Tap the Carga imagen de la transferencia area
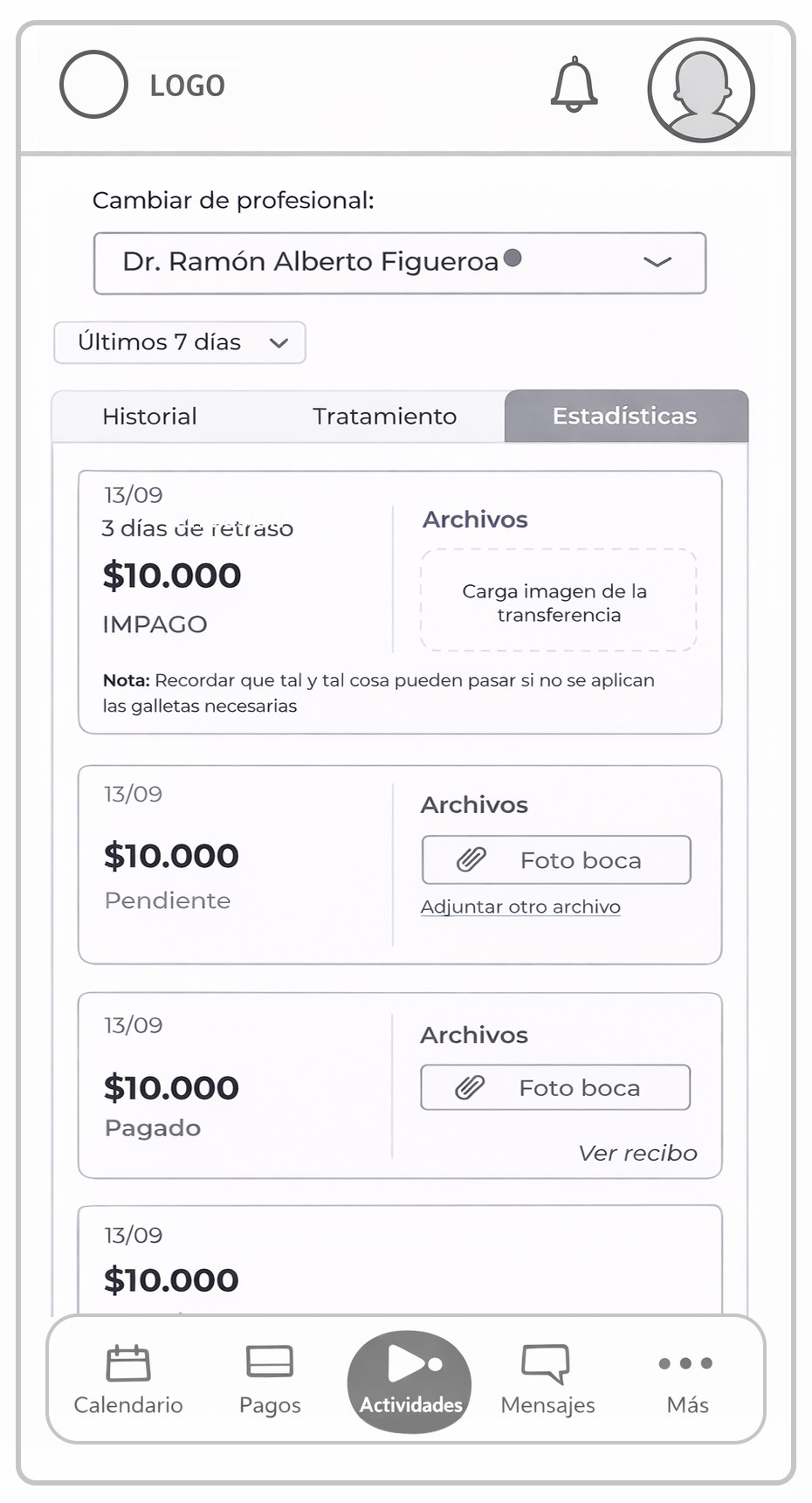 [x=558, y=602]
